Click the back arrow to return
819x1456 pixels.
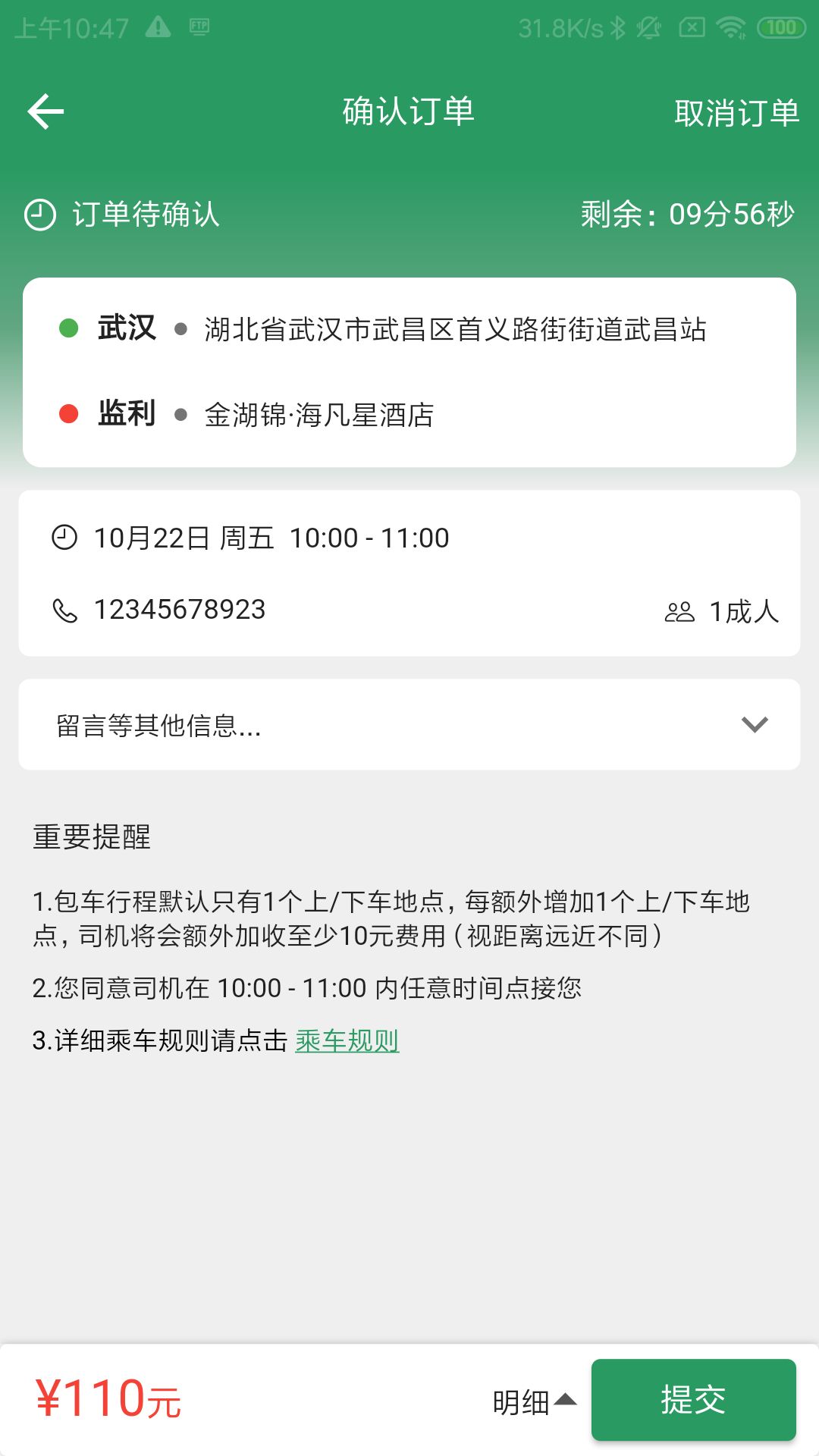coord(45,111)
